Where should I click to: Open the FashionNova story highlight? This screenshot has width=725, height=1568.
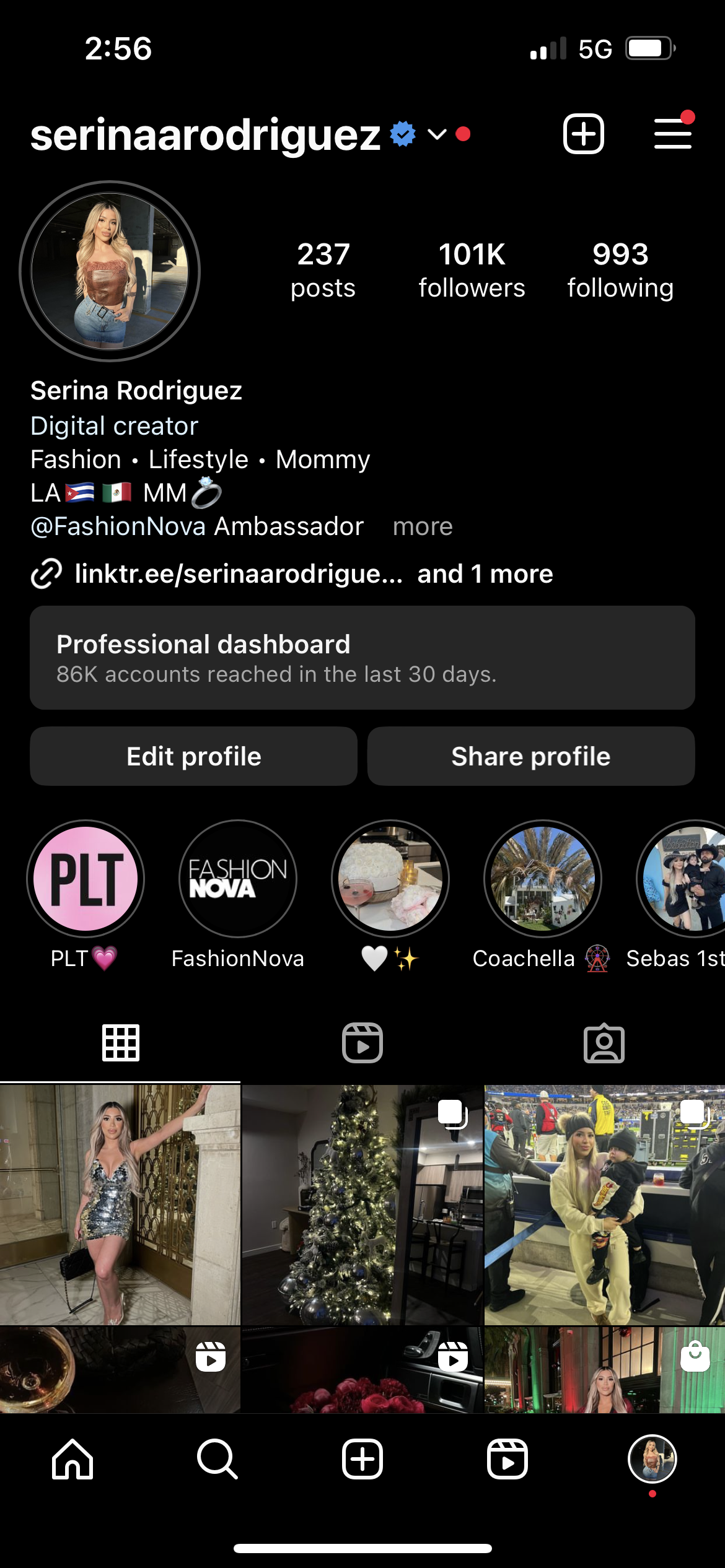pos(238,879)
